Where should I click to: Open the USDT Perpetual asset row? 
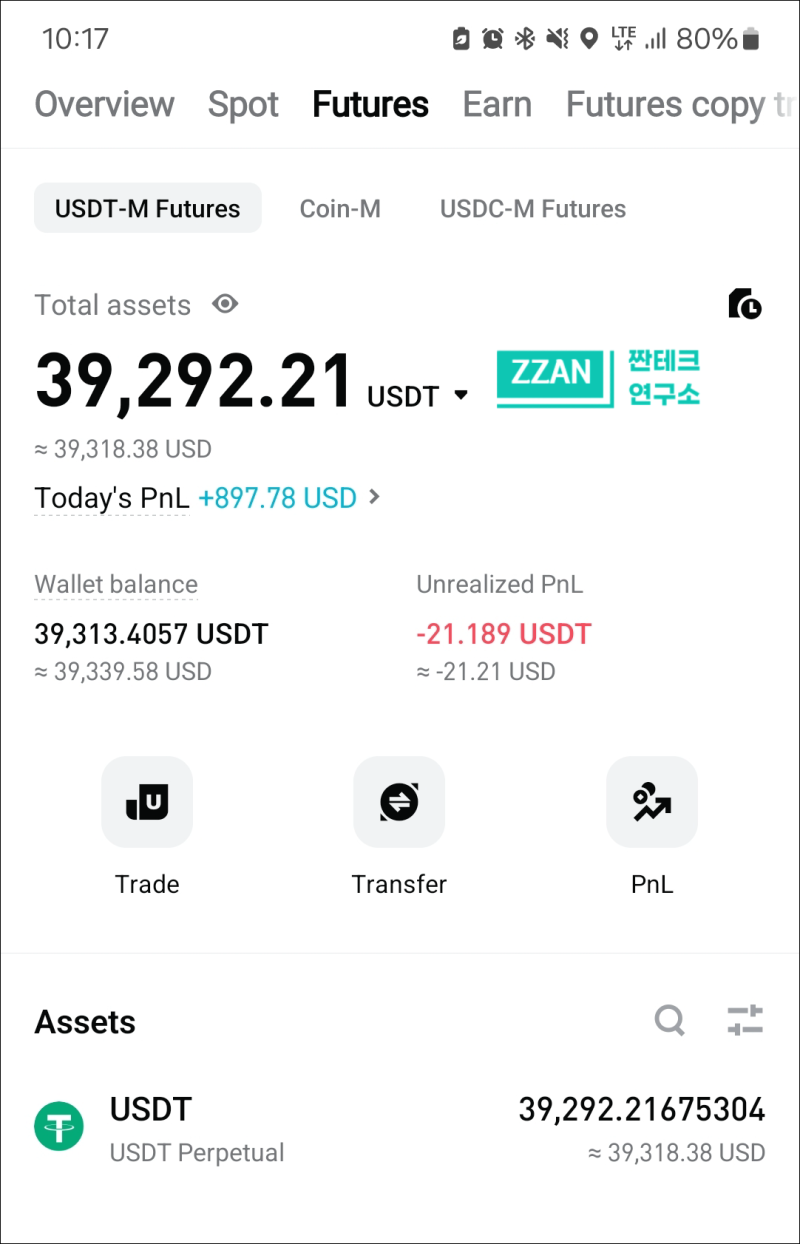pos(400,1128)
